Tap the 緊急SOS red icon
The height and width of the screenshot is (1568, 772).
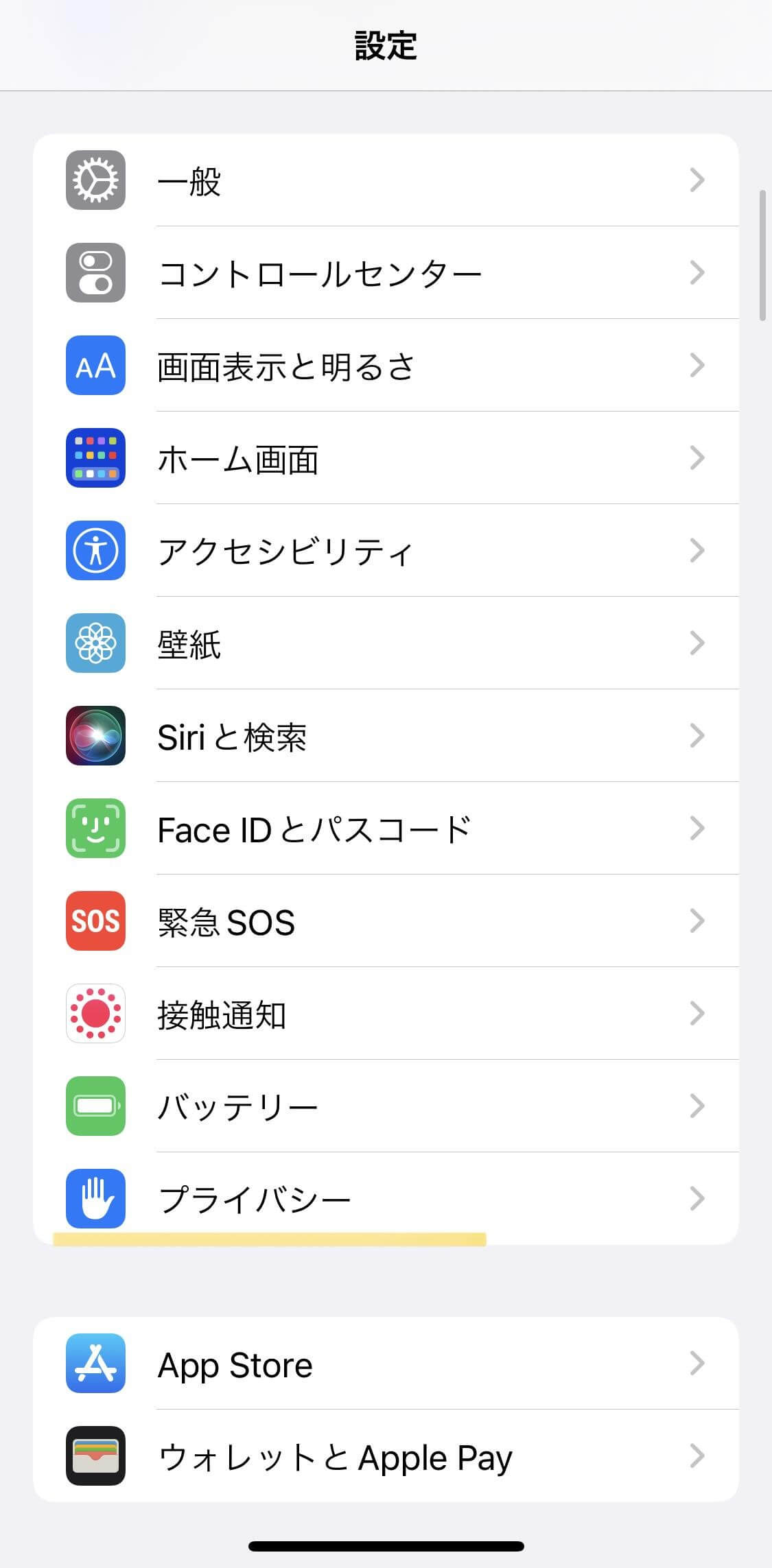(x=95, y=922)
